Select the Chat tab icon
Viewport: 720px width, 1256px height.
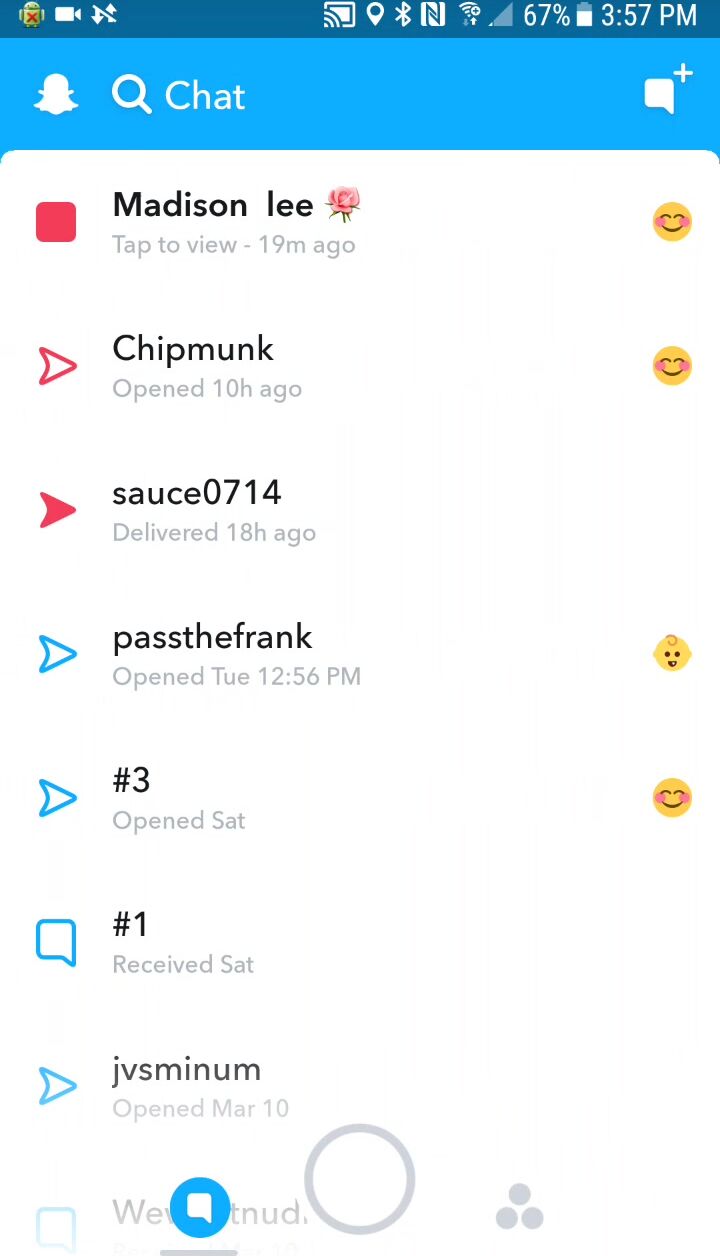pos(200,1207)
